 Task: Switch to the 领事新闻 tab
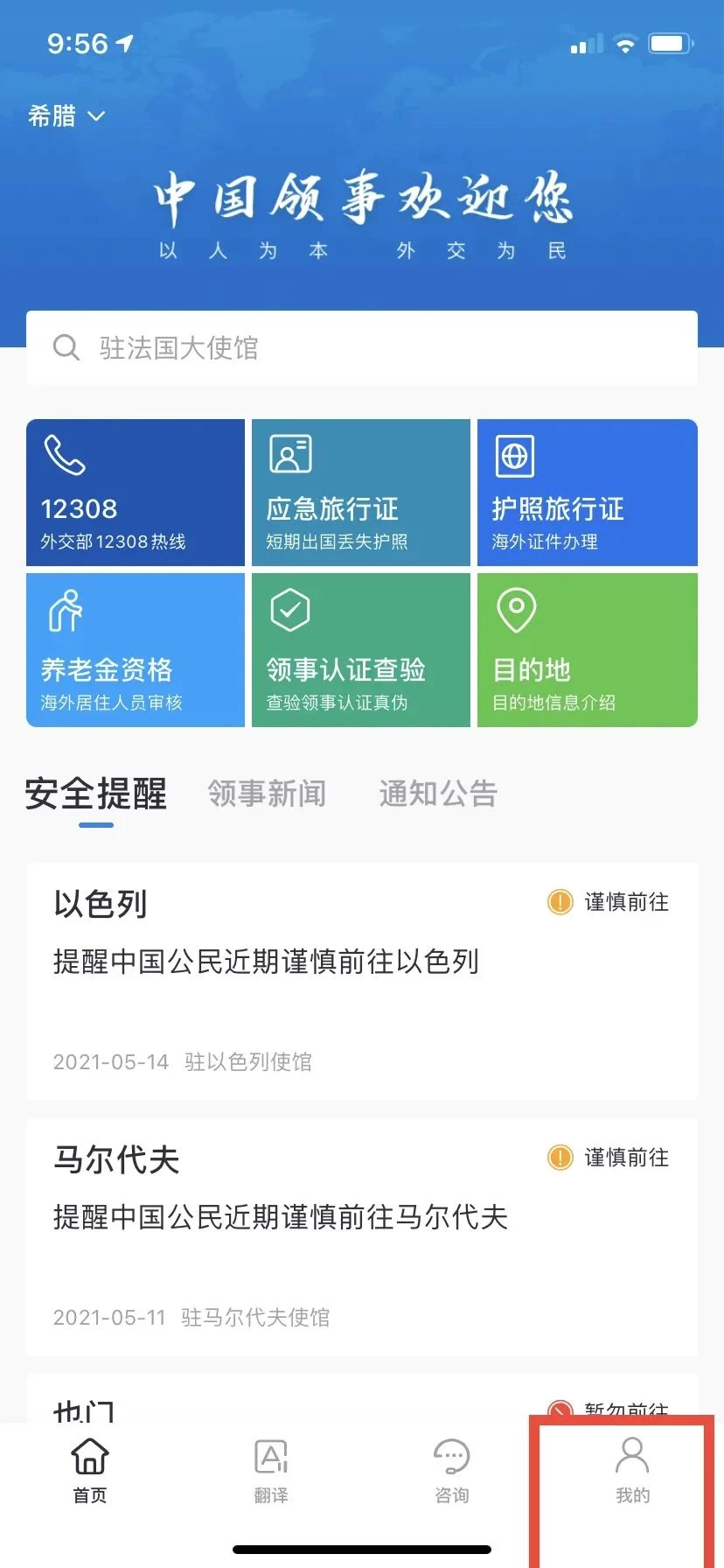267,794
